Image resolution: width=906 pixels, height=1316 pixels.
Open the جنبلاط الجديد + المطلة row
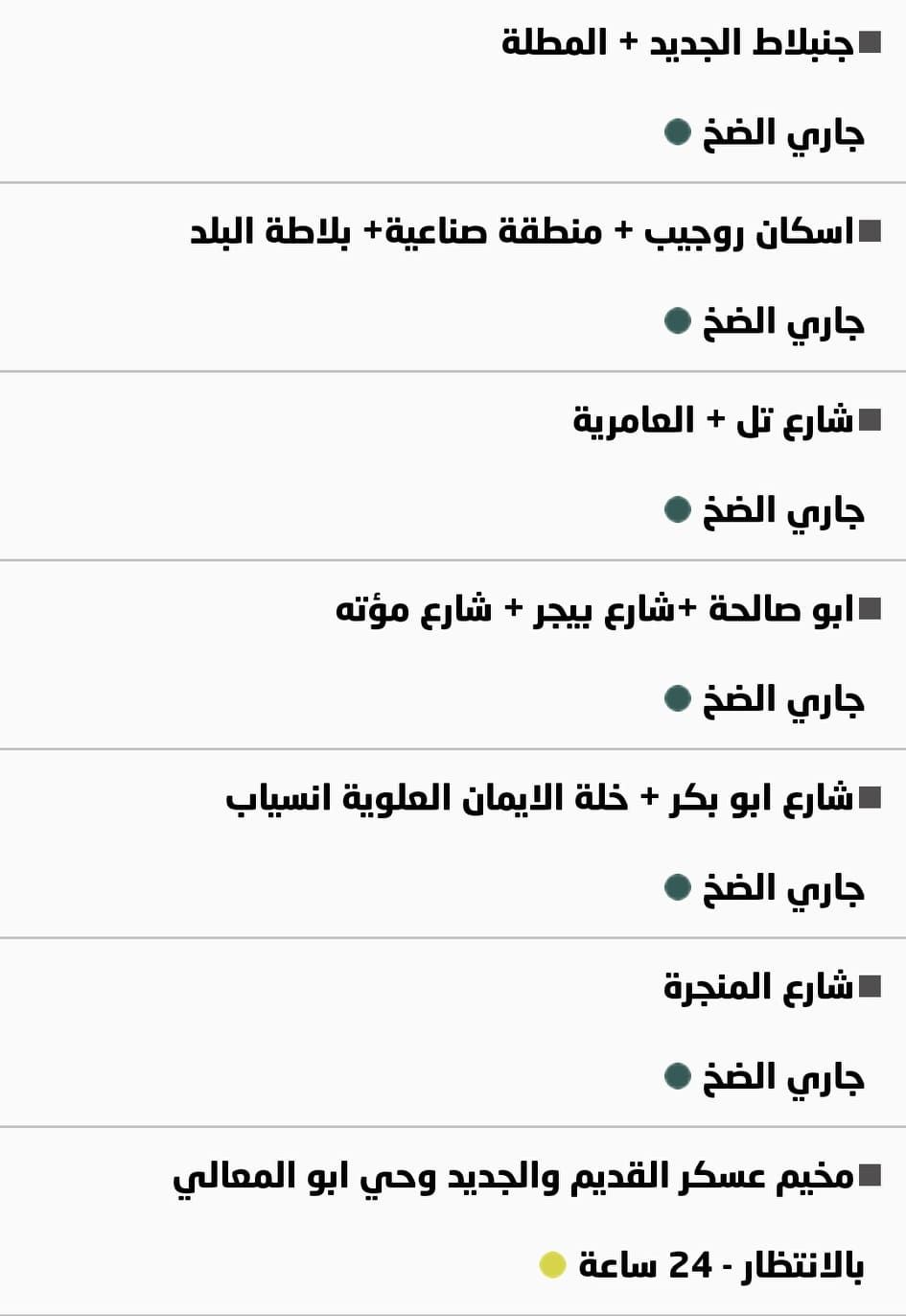676,43
